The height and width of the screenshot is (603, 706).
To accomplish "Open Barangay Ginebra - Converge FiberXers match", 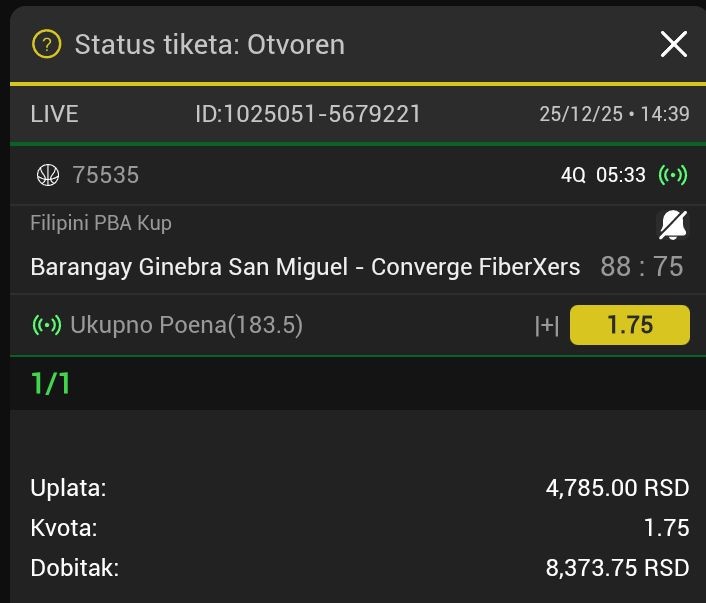I will pos(305,267).
